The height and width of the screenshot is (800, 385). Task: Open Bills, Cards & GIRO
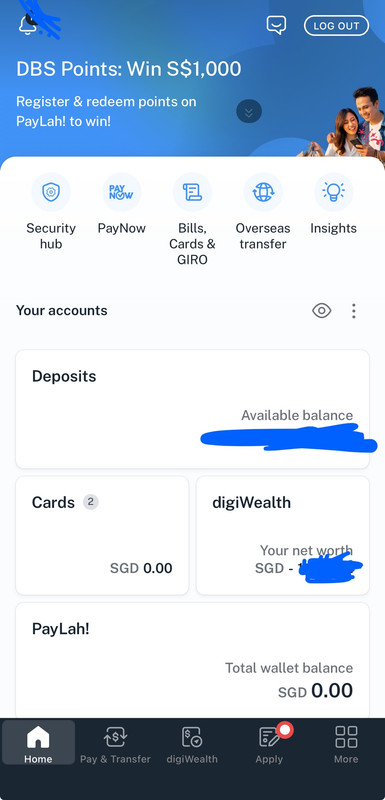(192, 219)
